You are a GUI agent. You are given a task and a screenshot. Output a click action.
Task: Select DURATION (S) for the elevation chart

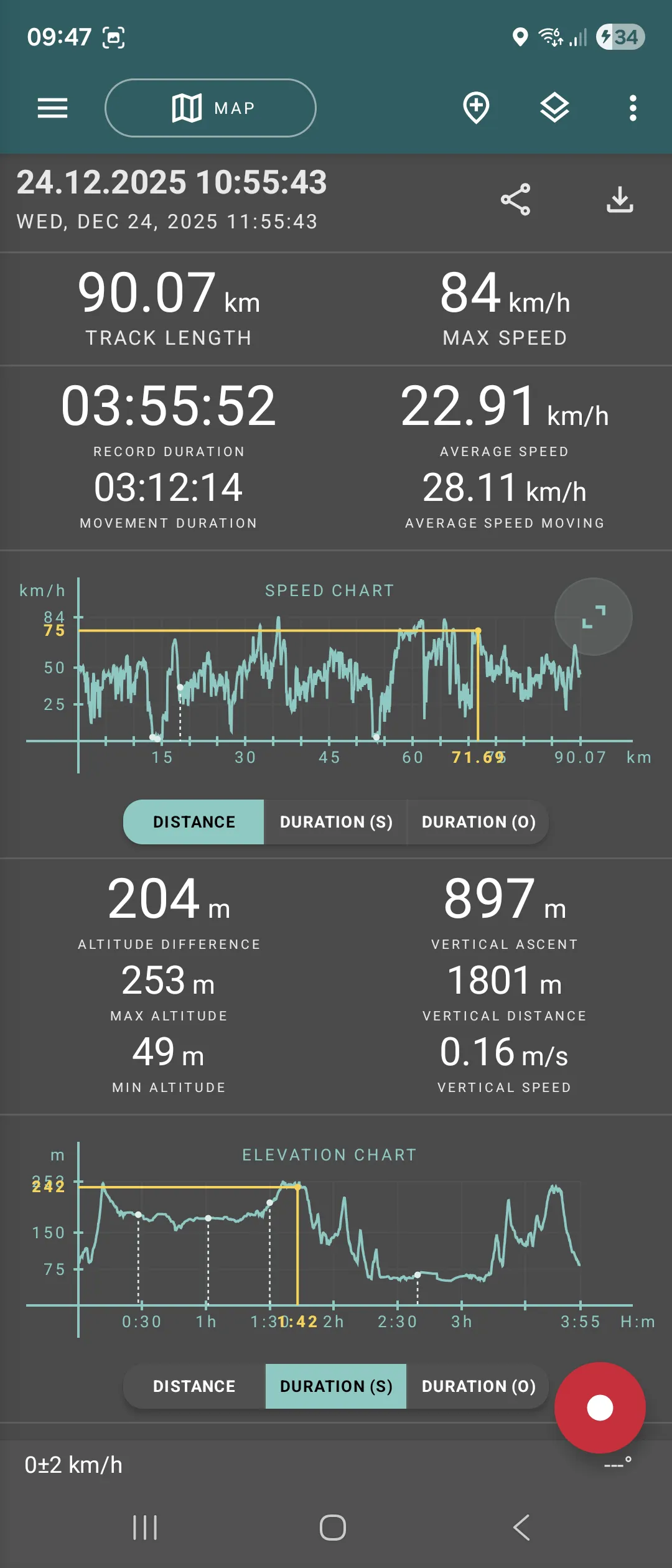pyautogui.click(x=335, y=1386)
